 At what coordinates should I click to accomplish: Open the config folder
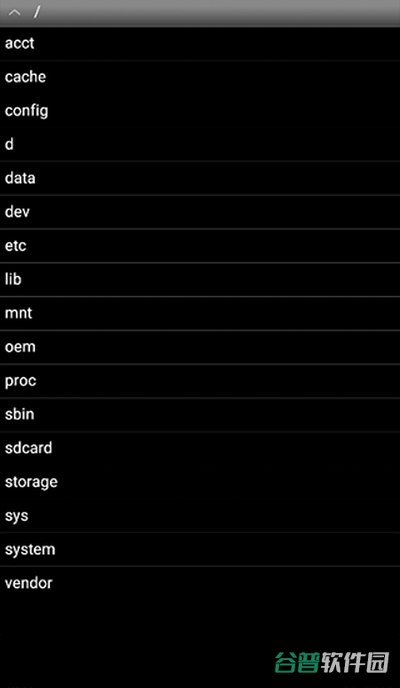point(200,111)
